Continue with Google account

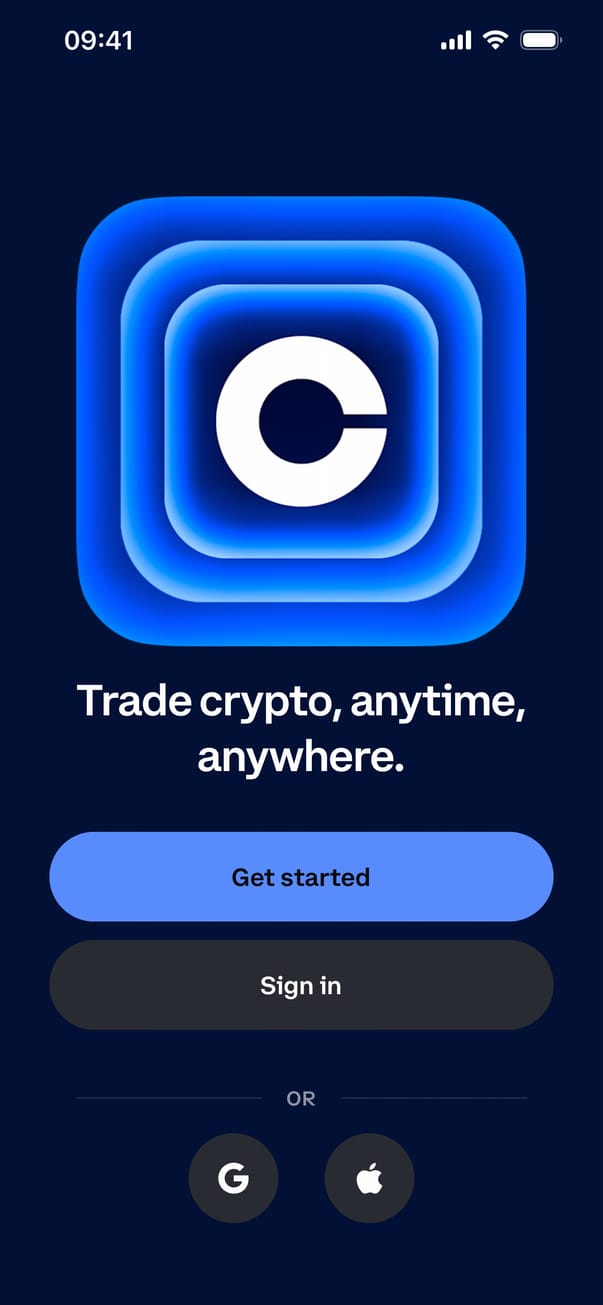[233, 1179]
